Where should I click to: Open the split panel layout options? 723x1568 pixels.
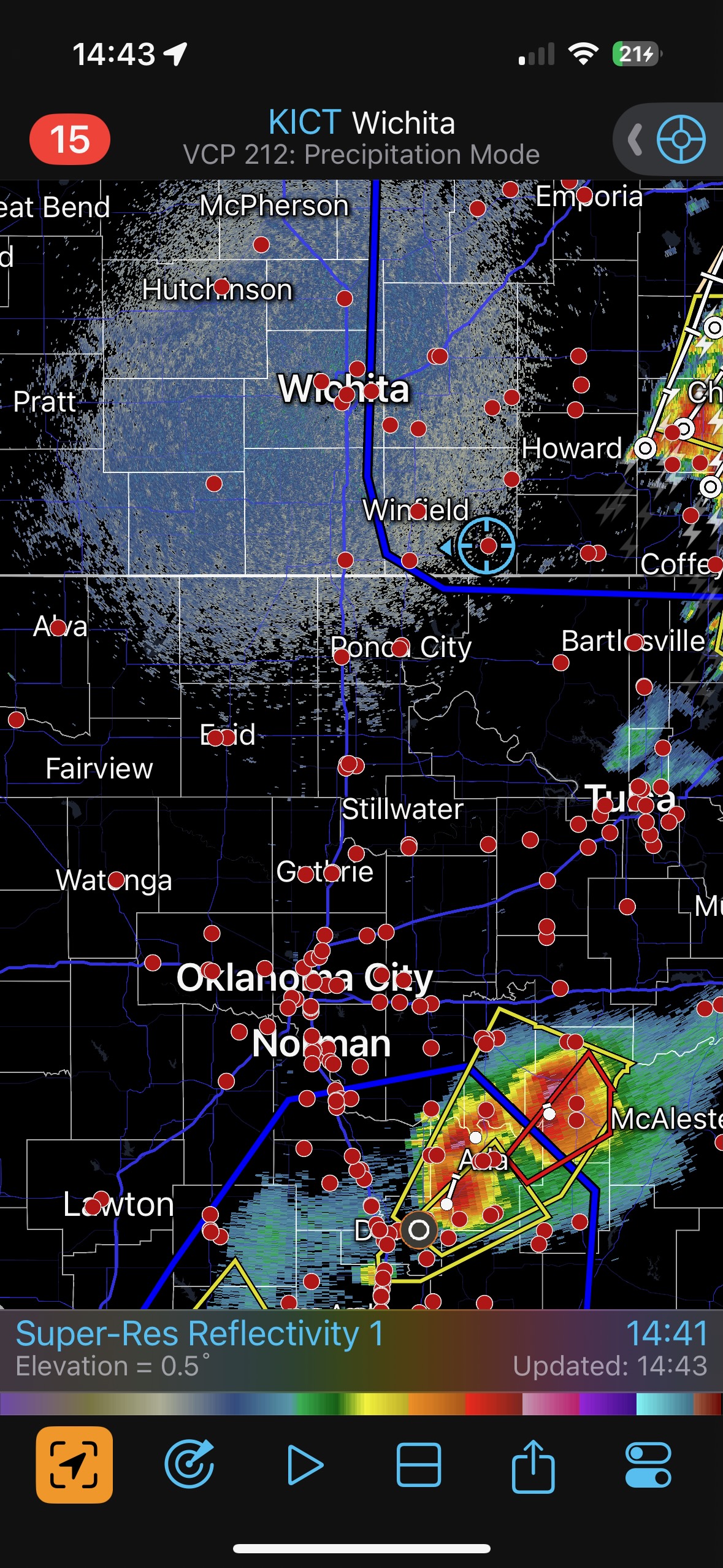(x=419, y=1465)
